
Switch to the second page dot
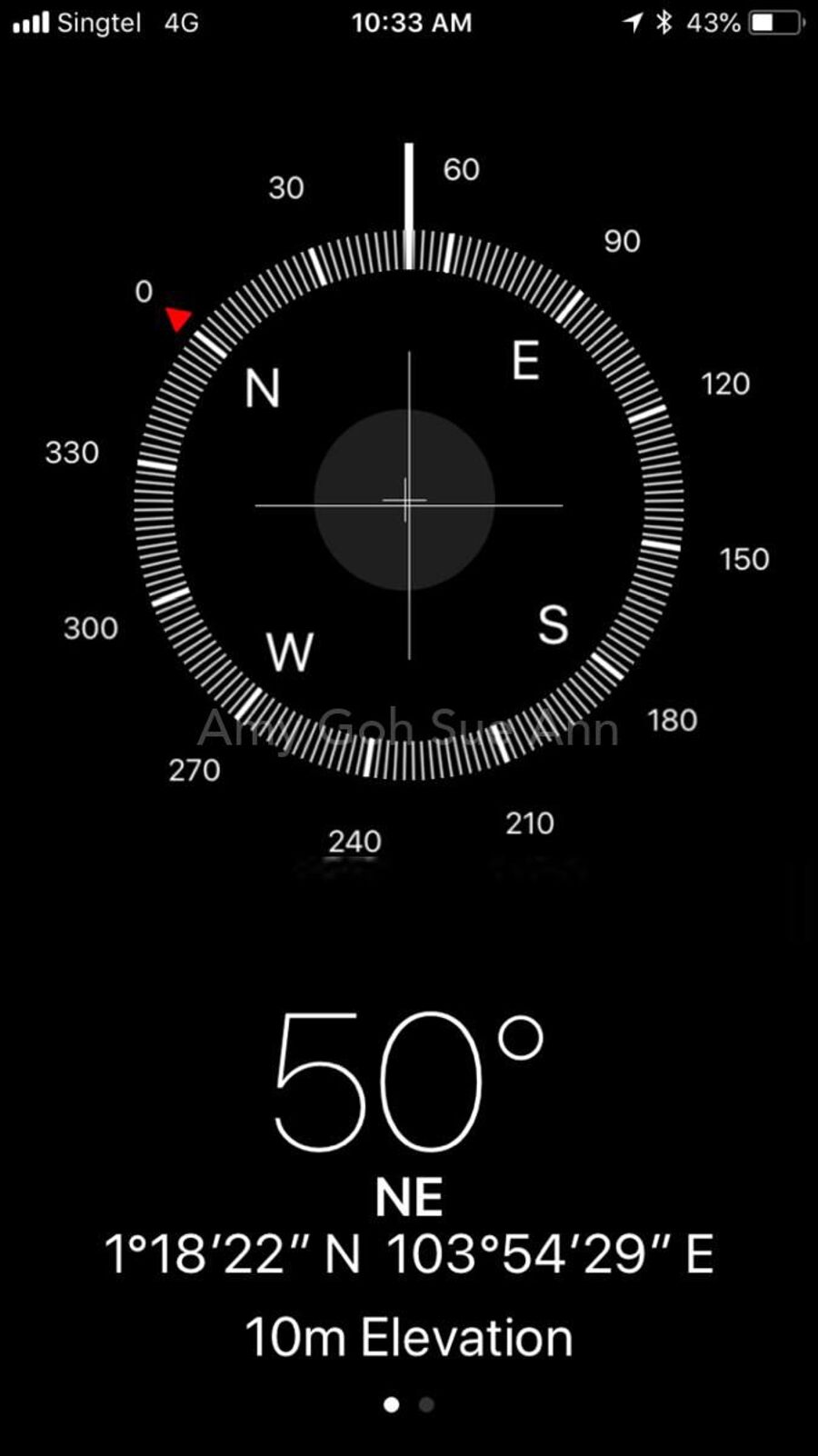426,1404
